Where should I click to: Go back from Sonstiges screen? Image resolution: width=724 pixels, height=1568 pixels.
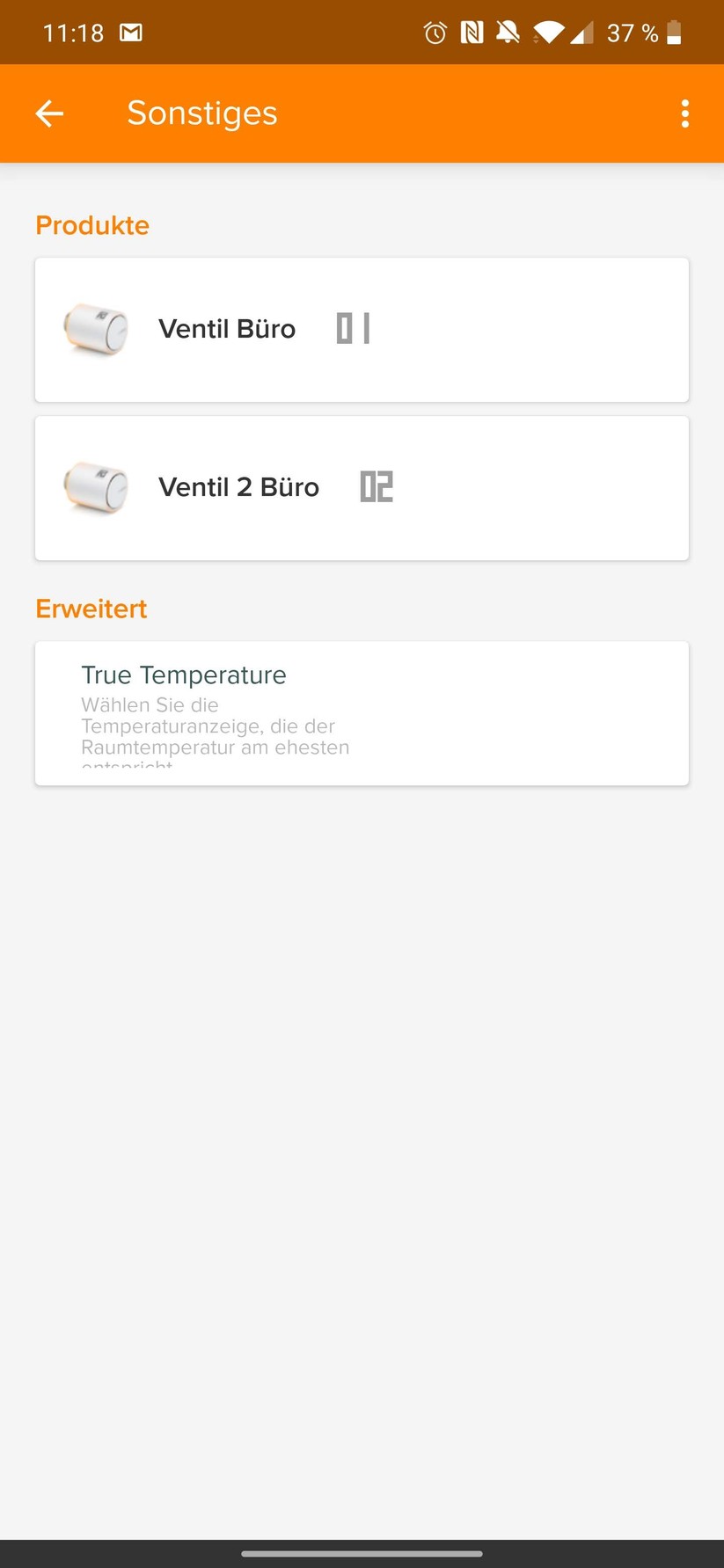coord(49,113)
